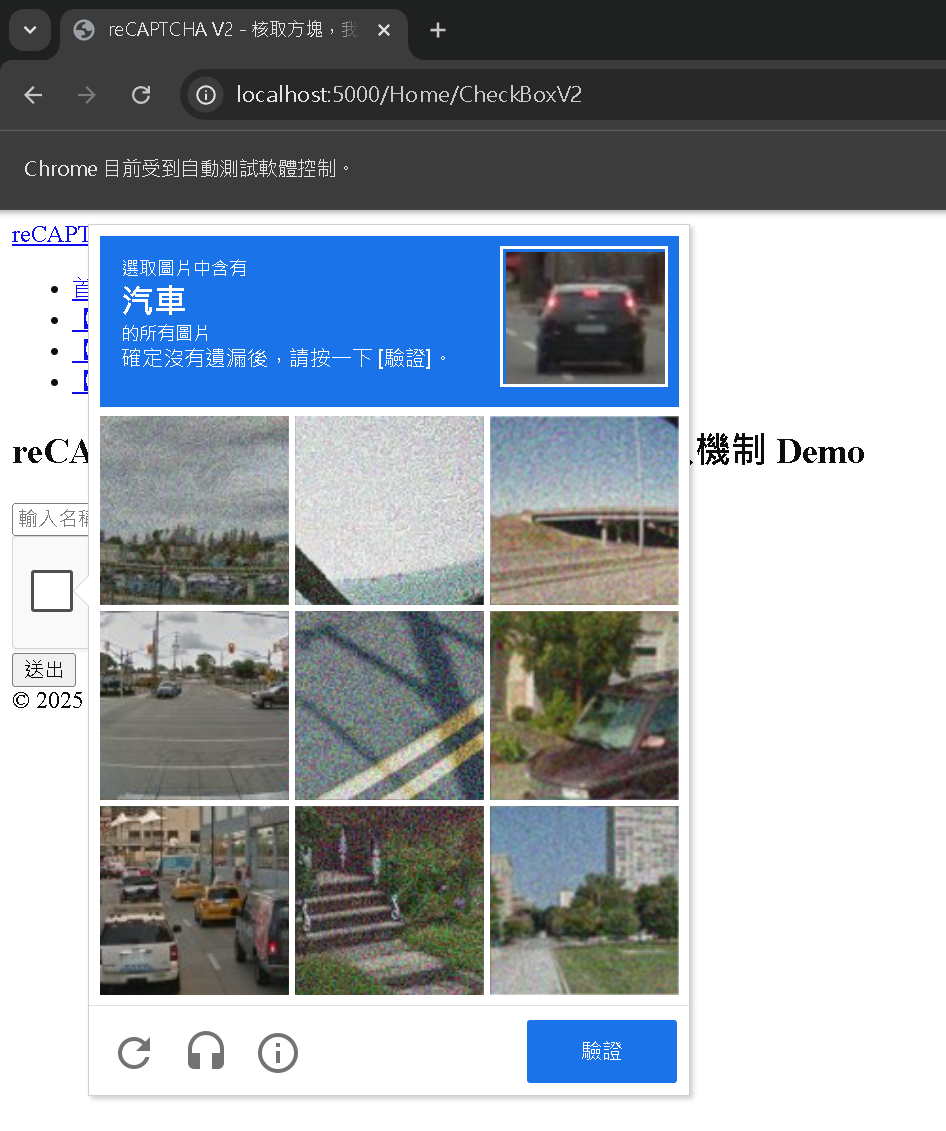Select the tile with the highway overpass
Screen dimensions: 946x1131
[584, 510]
